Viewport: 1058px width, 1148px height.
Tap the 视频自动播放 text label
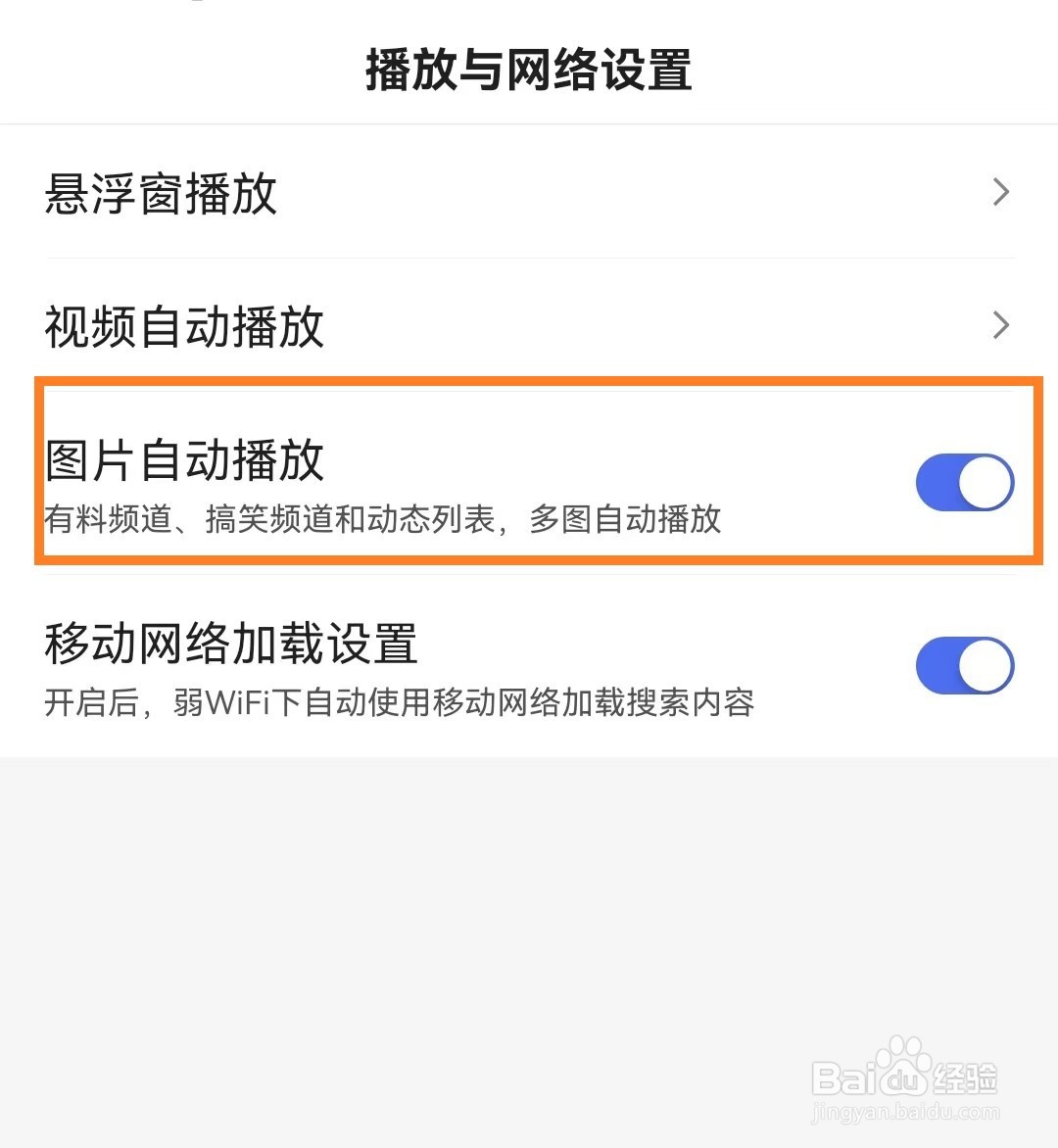(x=183, y=327)
